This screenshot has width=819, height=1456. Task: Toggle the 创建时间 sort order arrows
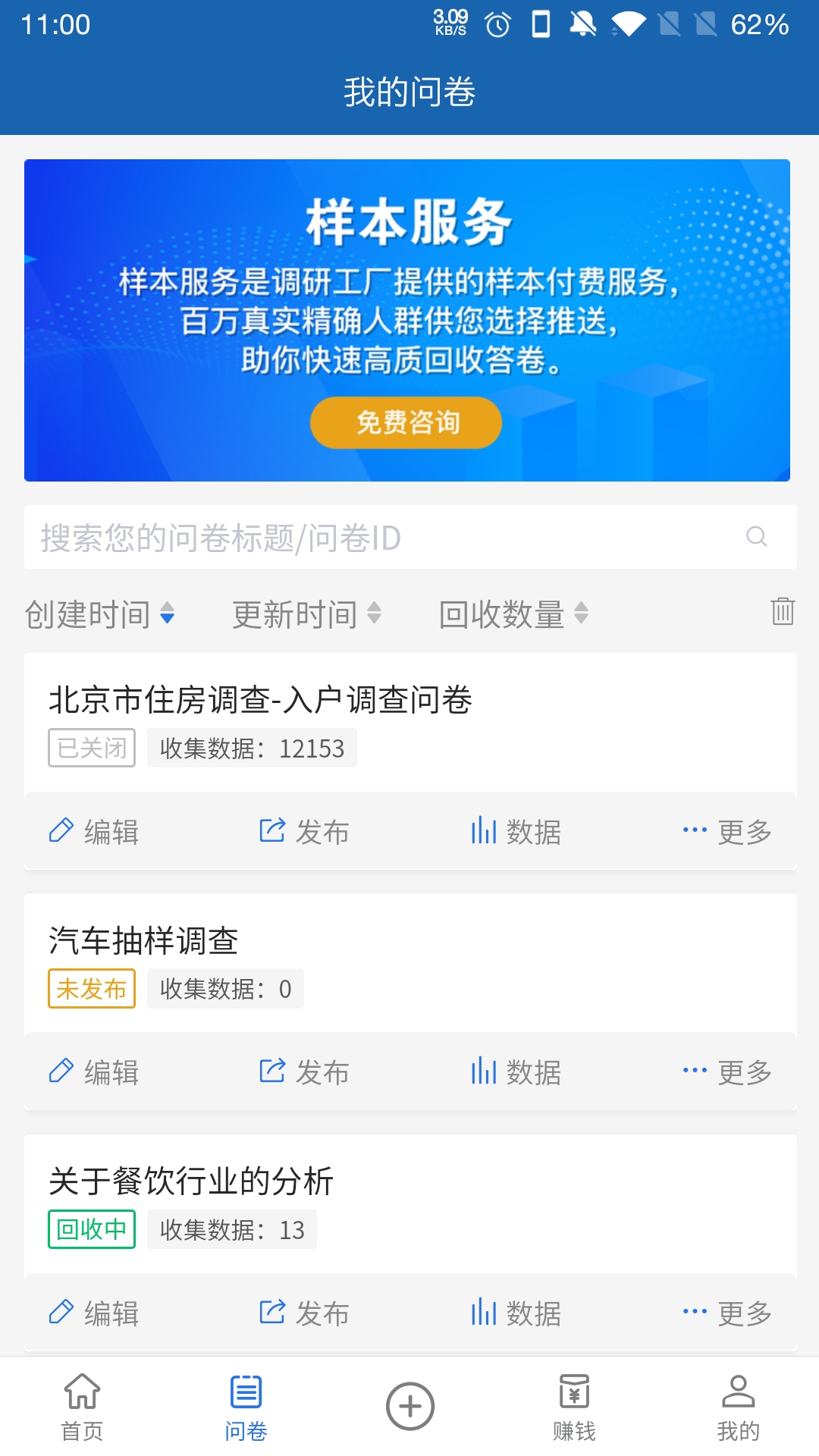[166, 614]
